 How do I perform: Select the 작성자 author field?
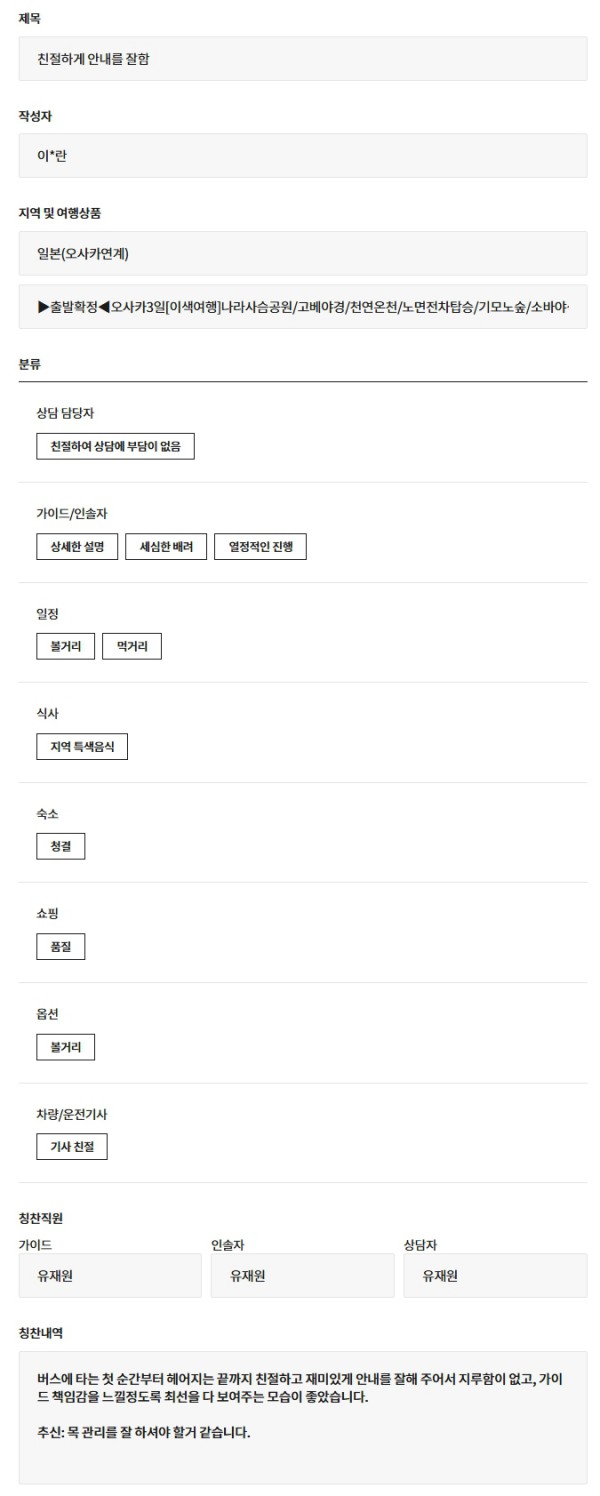[x=302, y=156]
